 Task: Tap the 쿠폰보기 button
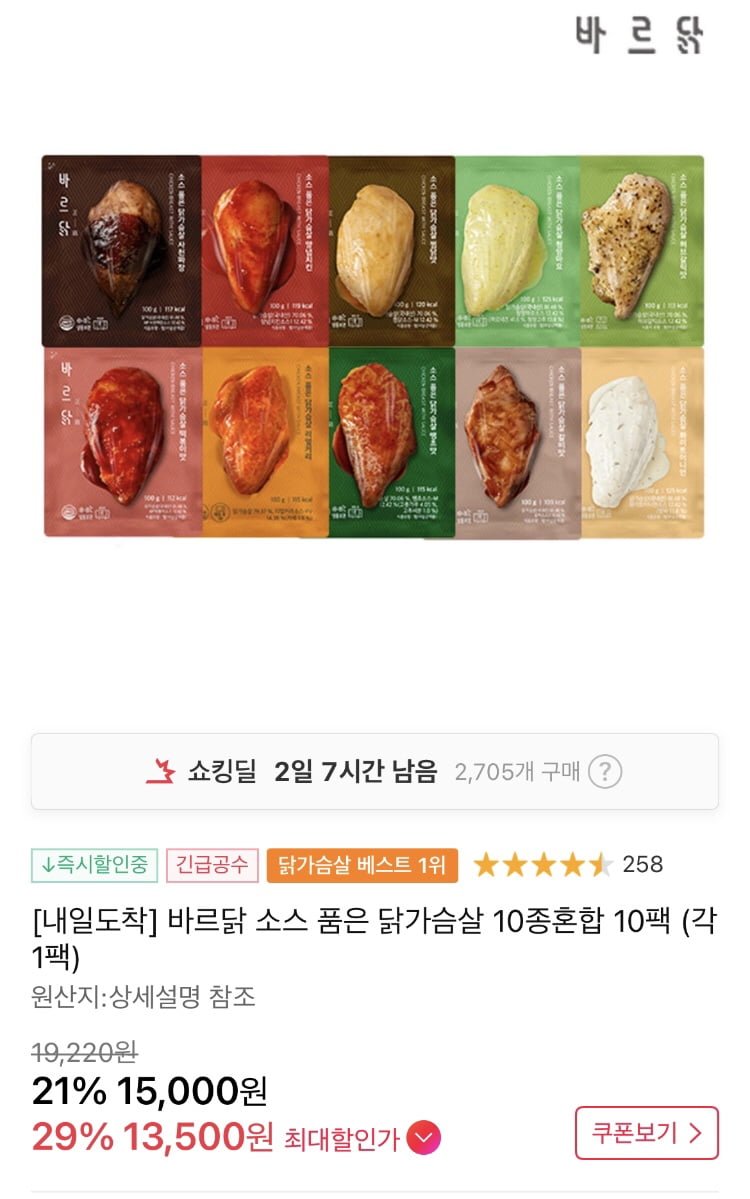pyautogui.click(x=646, y=1133)
